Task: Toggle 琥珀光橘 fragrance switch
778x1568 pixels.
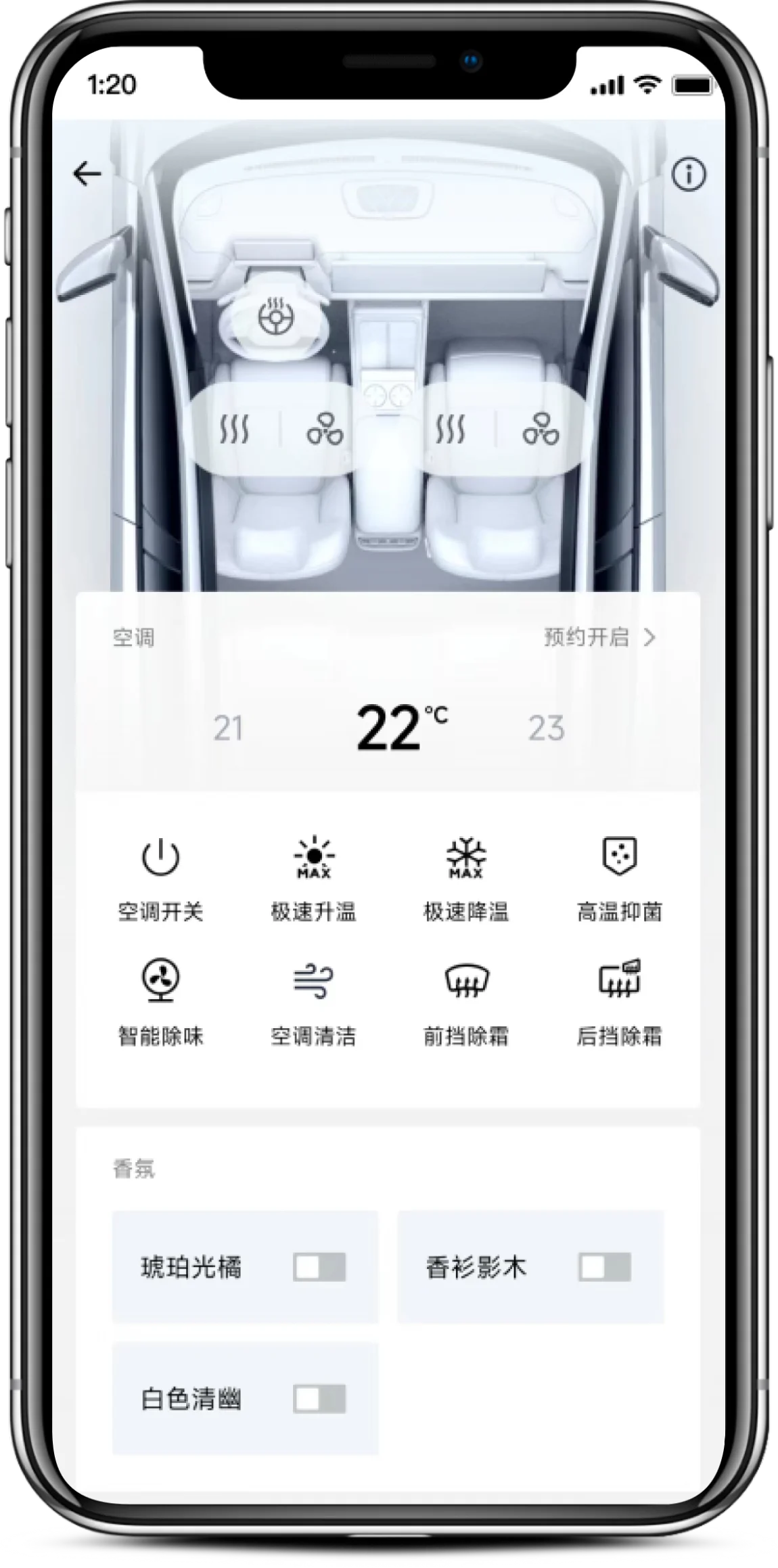Action: 319,1267
